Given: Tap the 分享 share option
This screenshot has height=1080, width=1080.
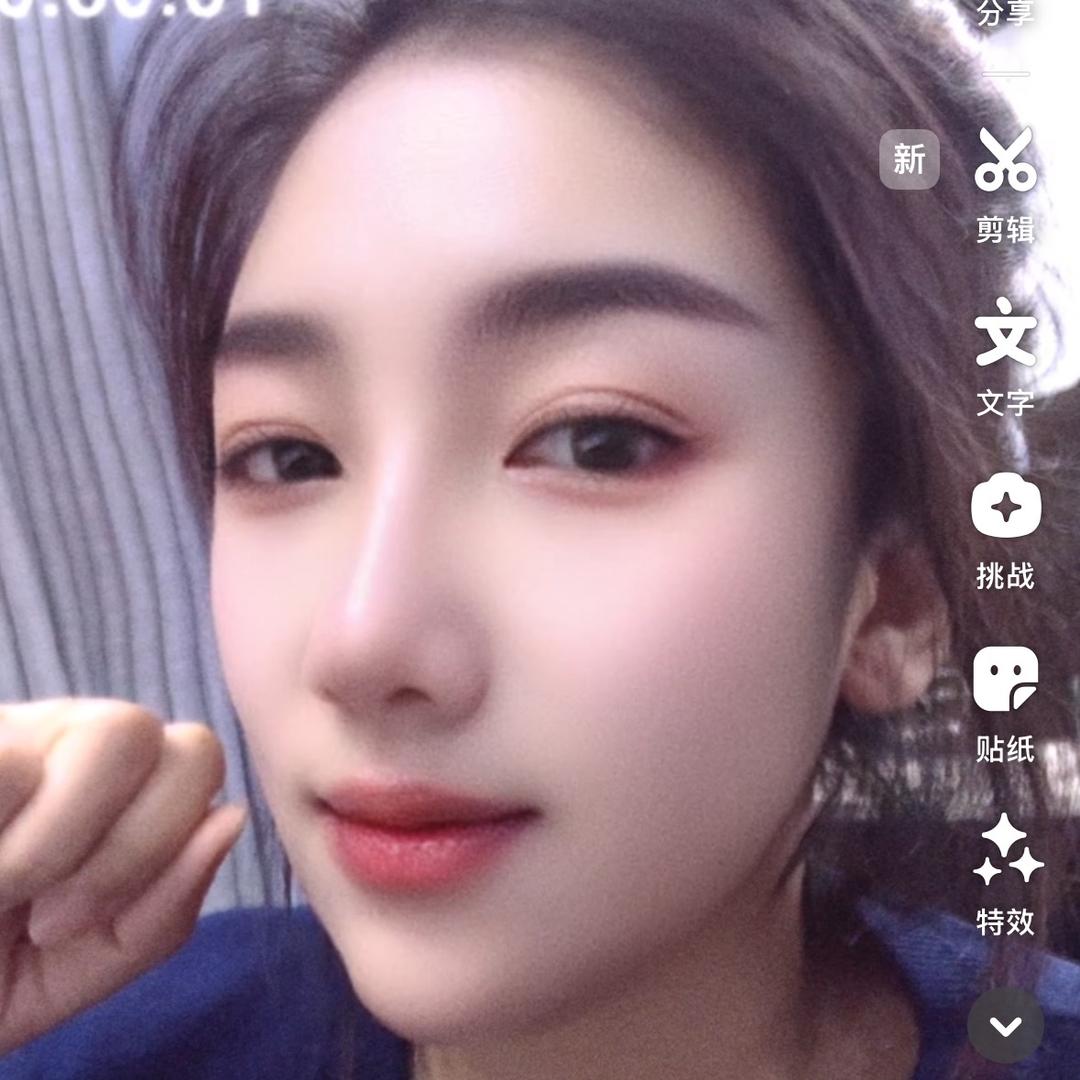Looking at the screenshot, I should [x=1005, y=14].
